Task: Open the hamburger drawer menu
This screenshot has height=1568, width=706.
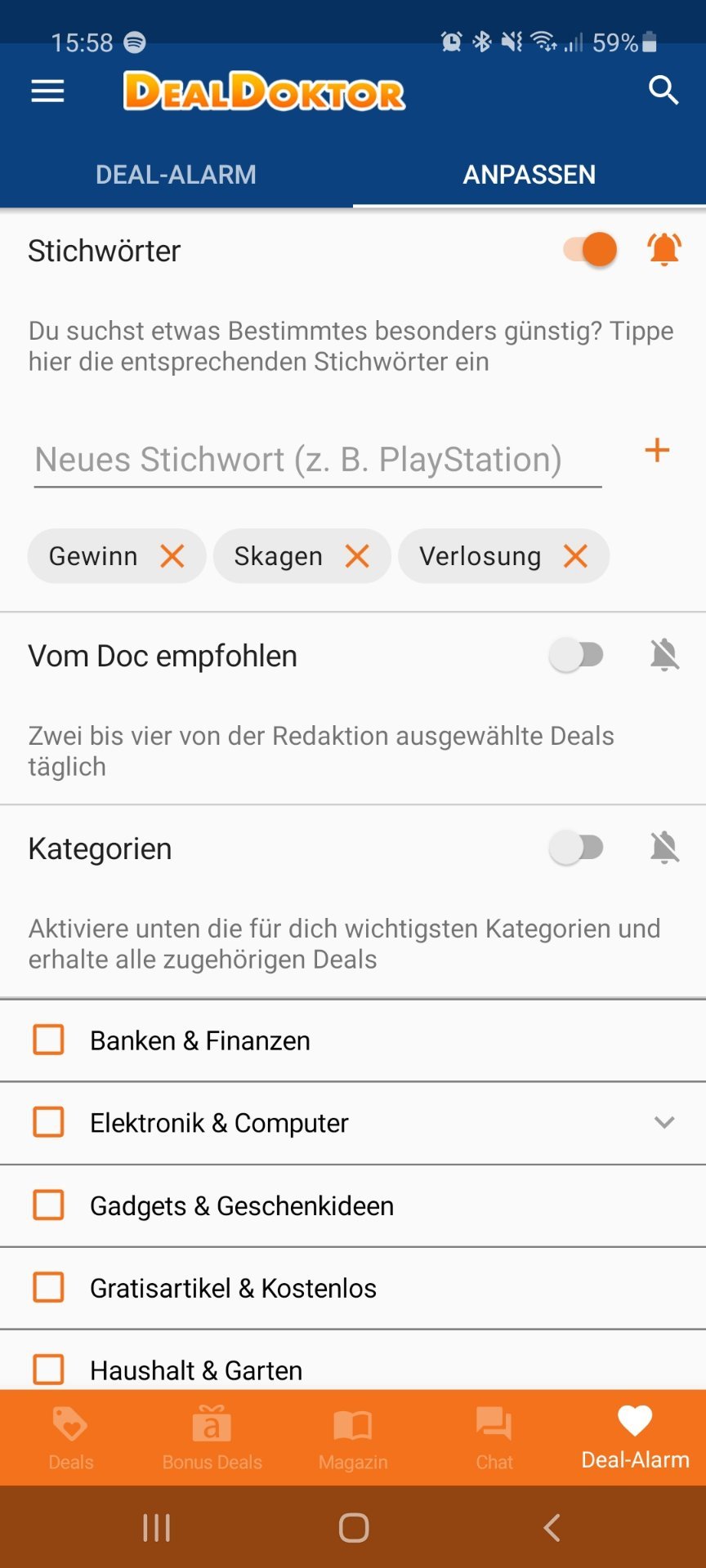Action: click(47, 91)
